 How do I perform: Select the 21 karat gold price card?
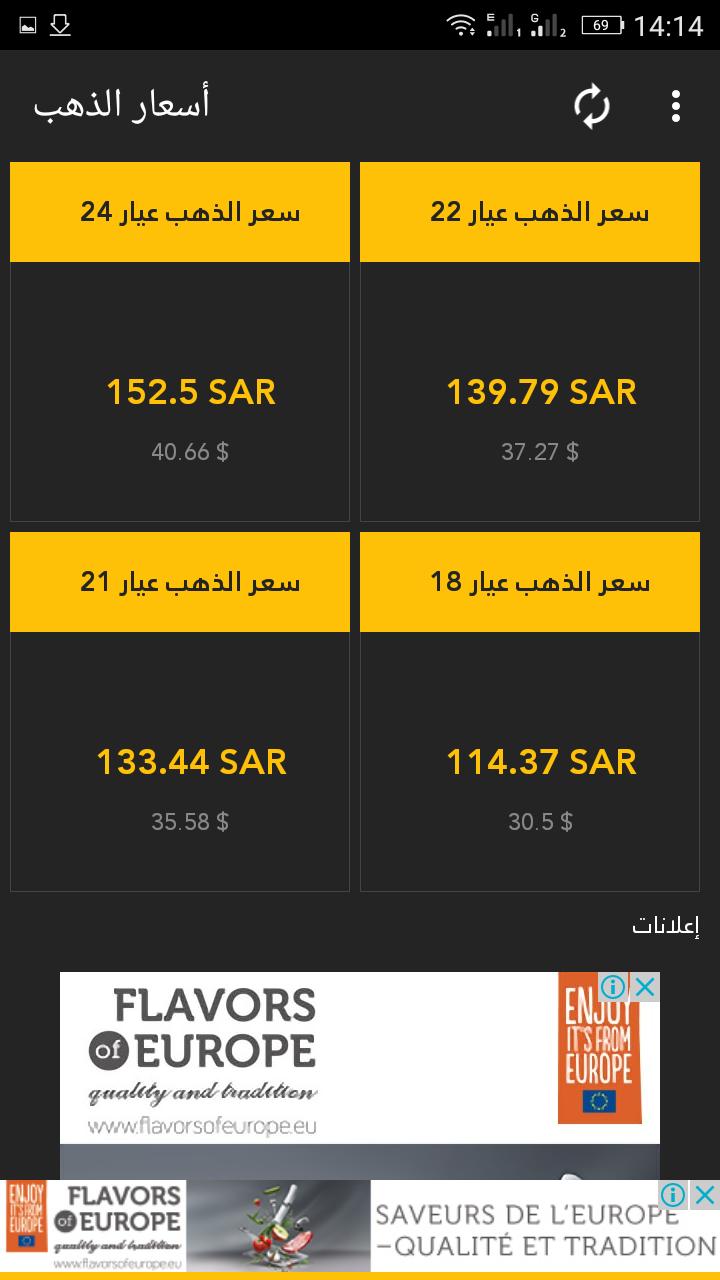[x=180, y=712]
